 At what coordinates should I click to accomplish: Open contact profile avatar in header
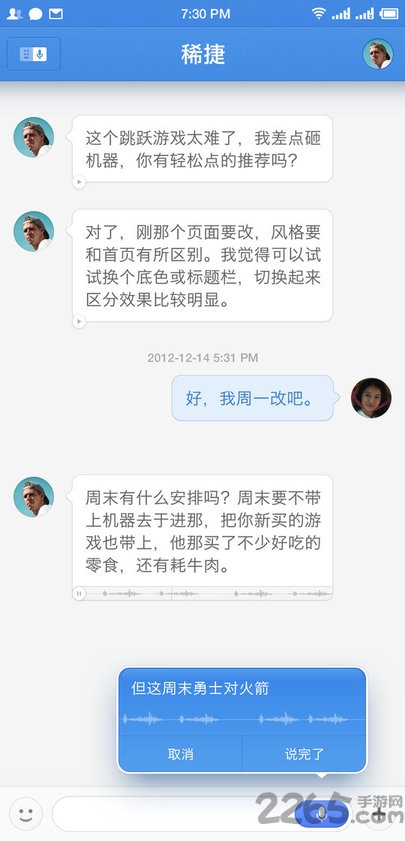click(x=378, y=54)
